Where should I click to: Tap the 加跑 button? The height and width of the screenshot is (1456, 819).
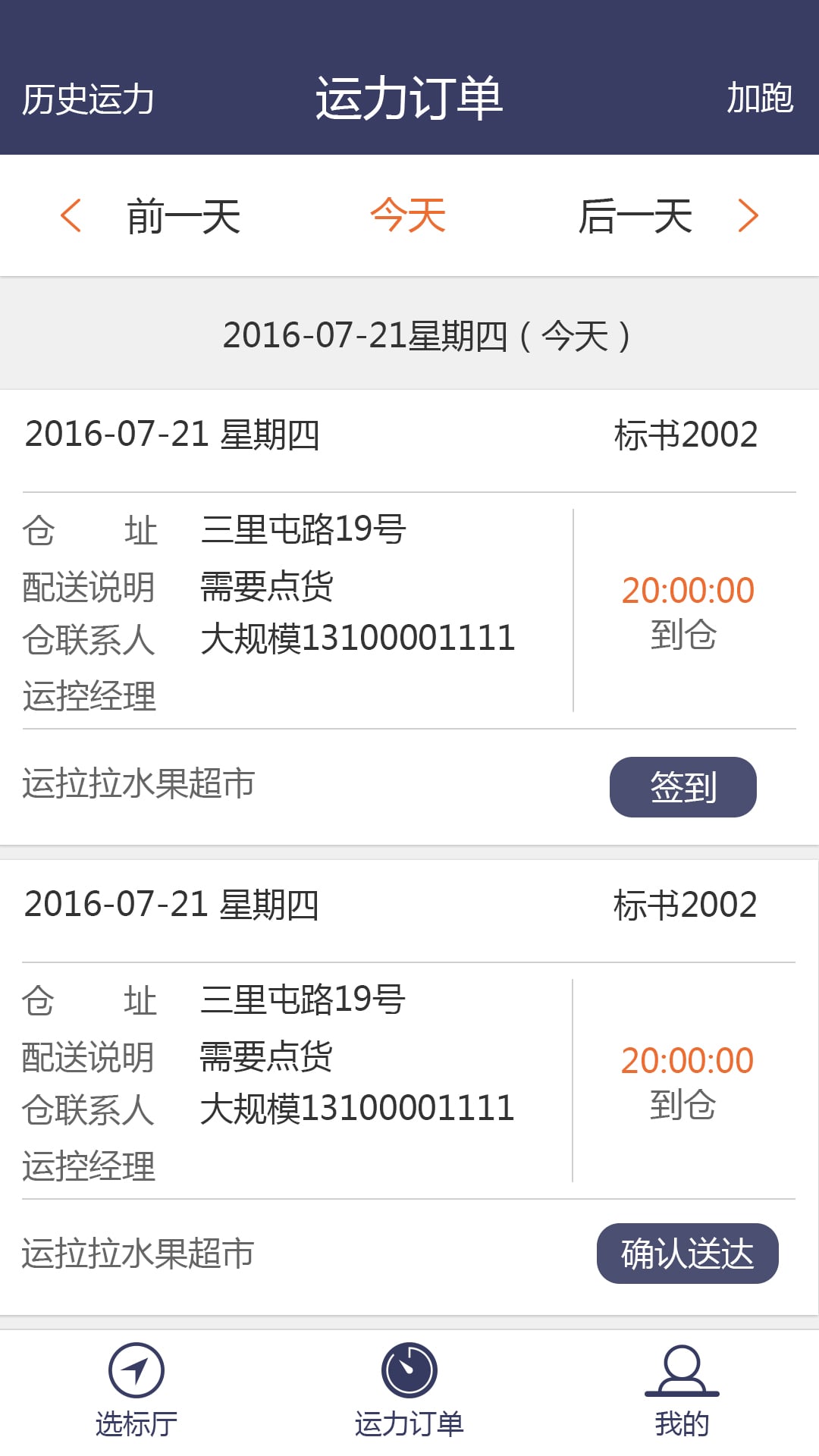[x=760, y=99]
